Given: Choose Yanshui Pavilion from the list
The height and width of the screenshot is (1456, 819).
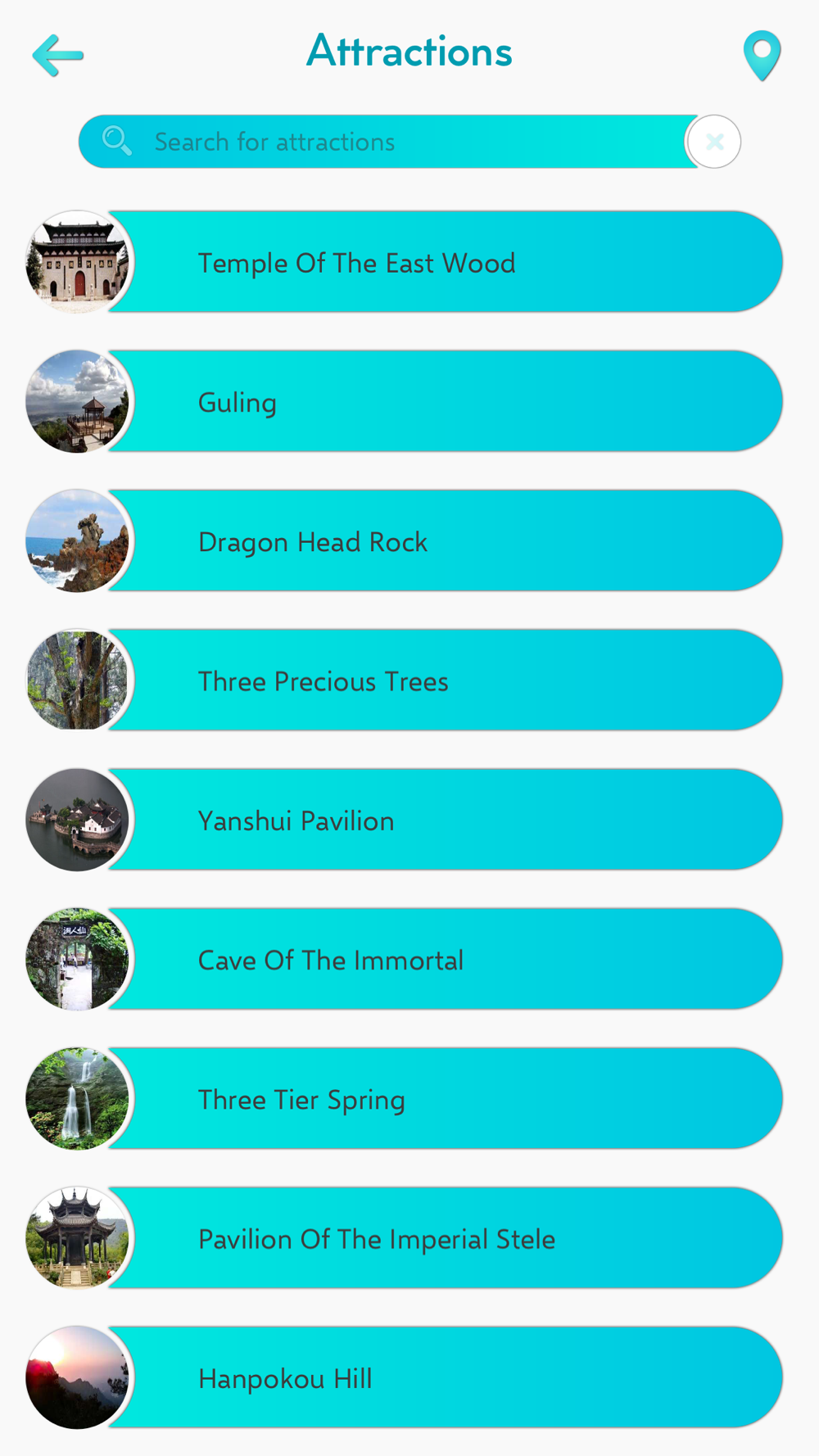Looking at the screenshot, I should coord(442,820).
